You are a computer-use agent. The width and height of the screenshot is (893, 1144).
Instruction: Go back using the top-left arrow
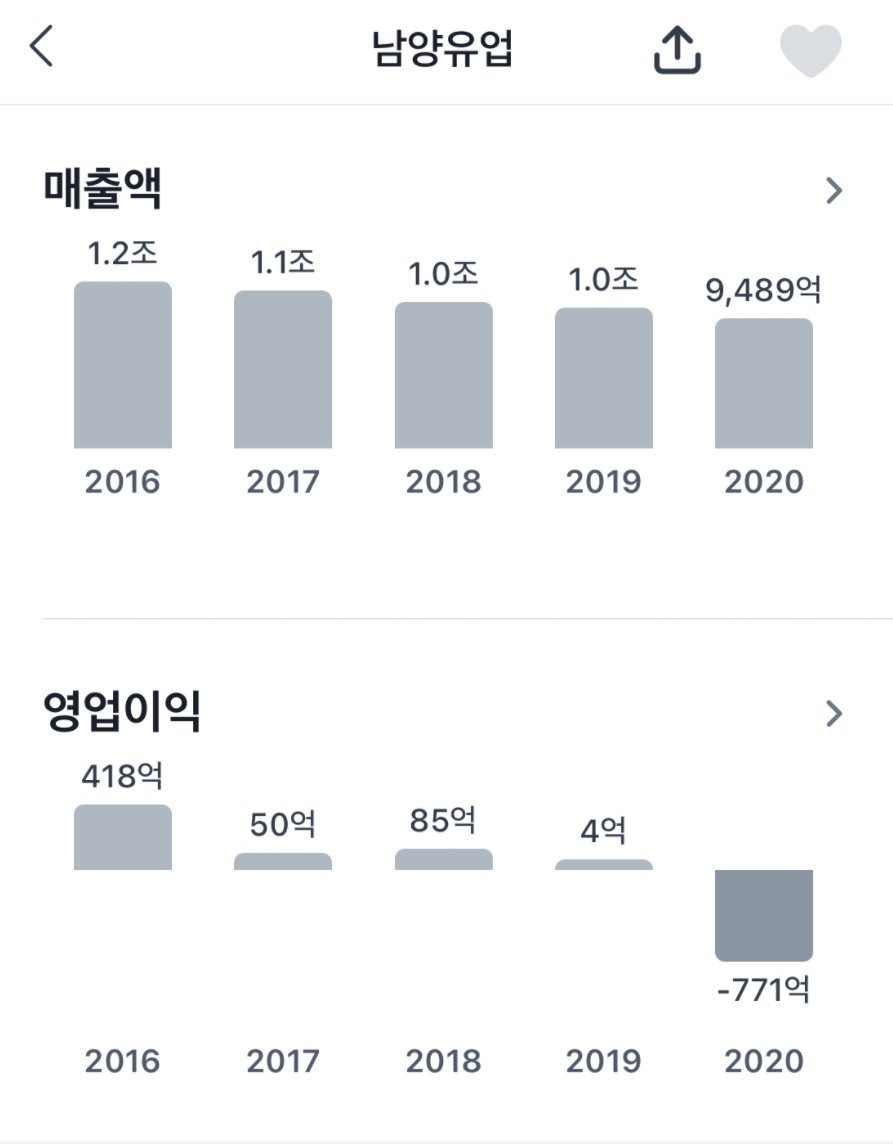pos(41,48)
